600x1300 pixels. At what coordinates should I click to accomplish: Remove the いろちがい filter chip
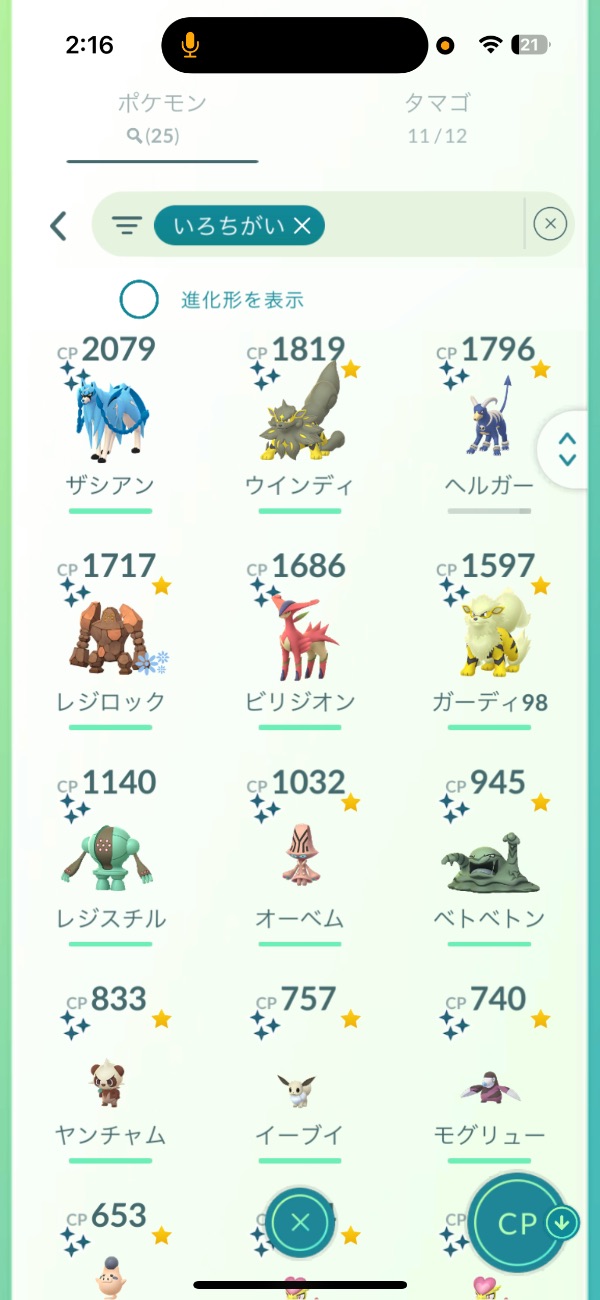[x=303, y=227]
